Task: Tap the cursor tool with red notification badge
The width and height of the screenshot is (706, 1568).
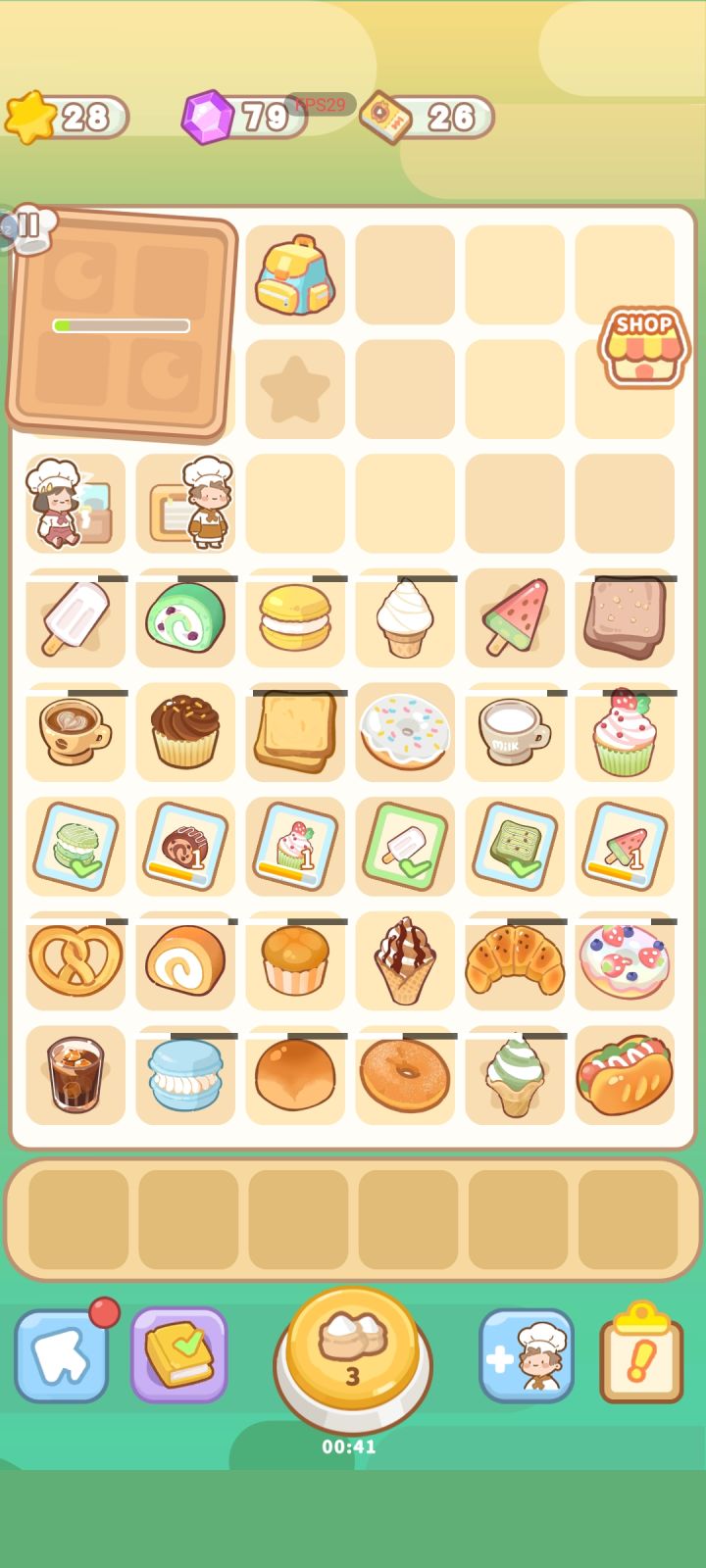Action: (x=61, y=1356)
